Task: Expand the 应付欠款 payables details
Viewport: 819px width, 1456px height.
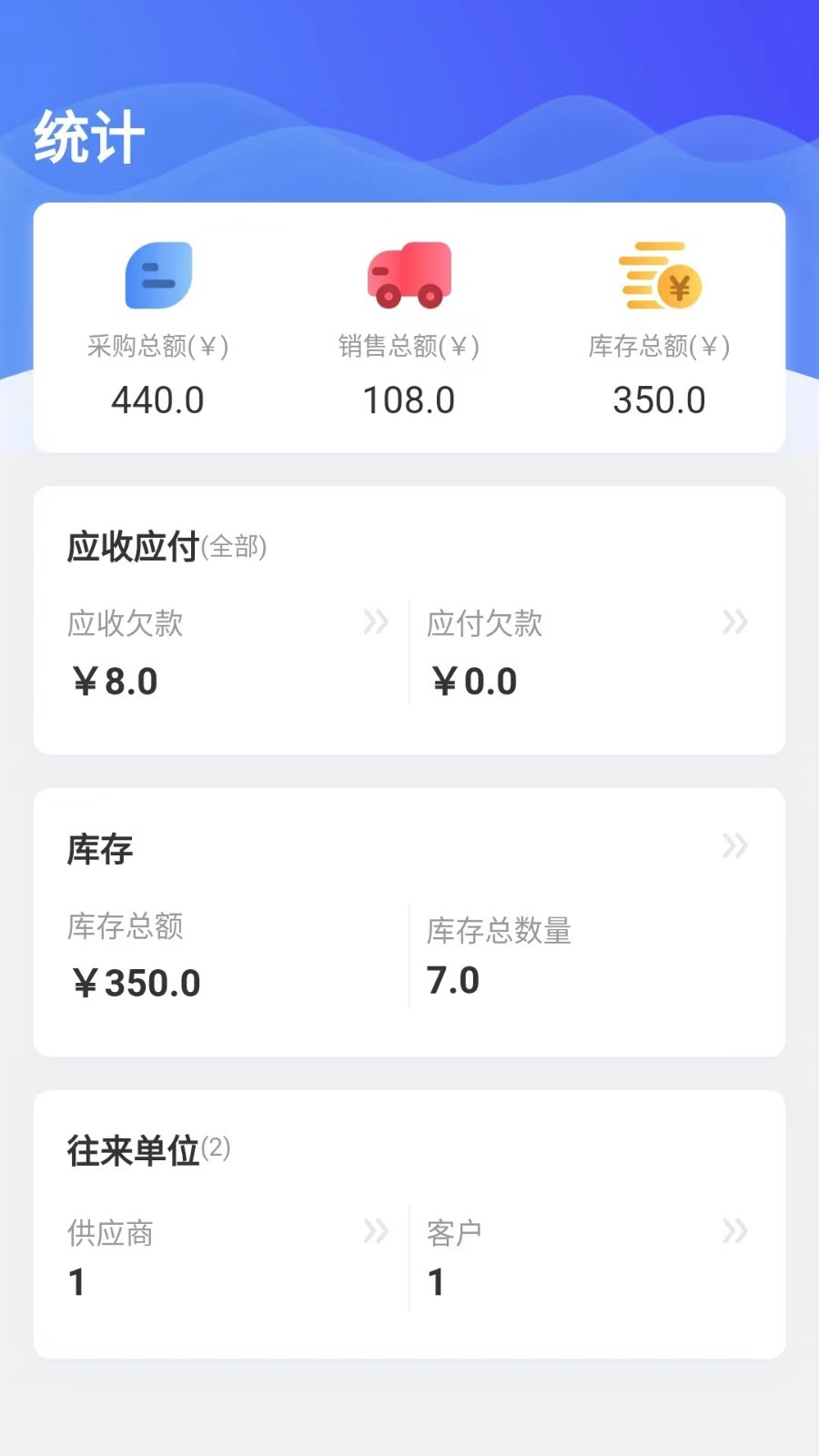Action: [735, 622]
